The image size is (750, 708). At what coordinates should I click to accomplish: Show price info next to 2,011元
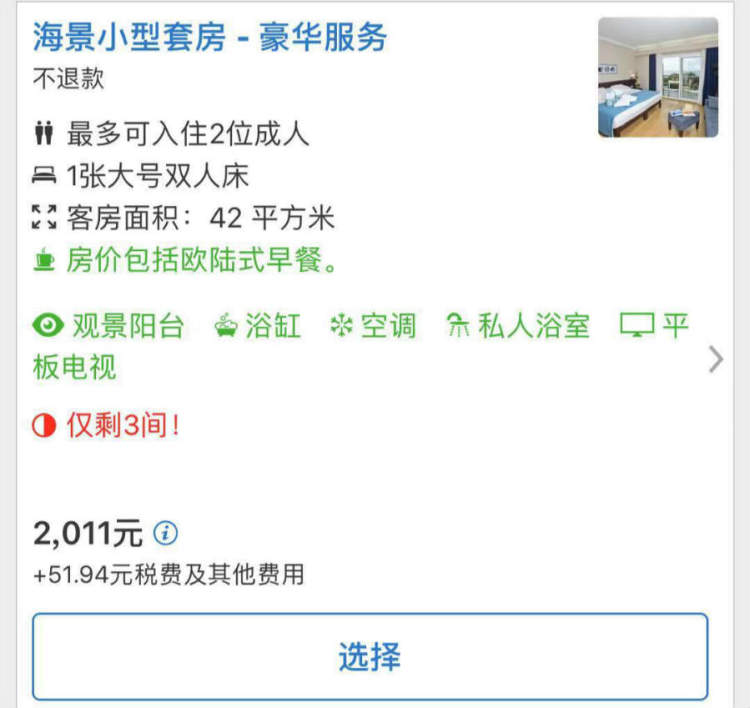168,532
